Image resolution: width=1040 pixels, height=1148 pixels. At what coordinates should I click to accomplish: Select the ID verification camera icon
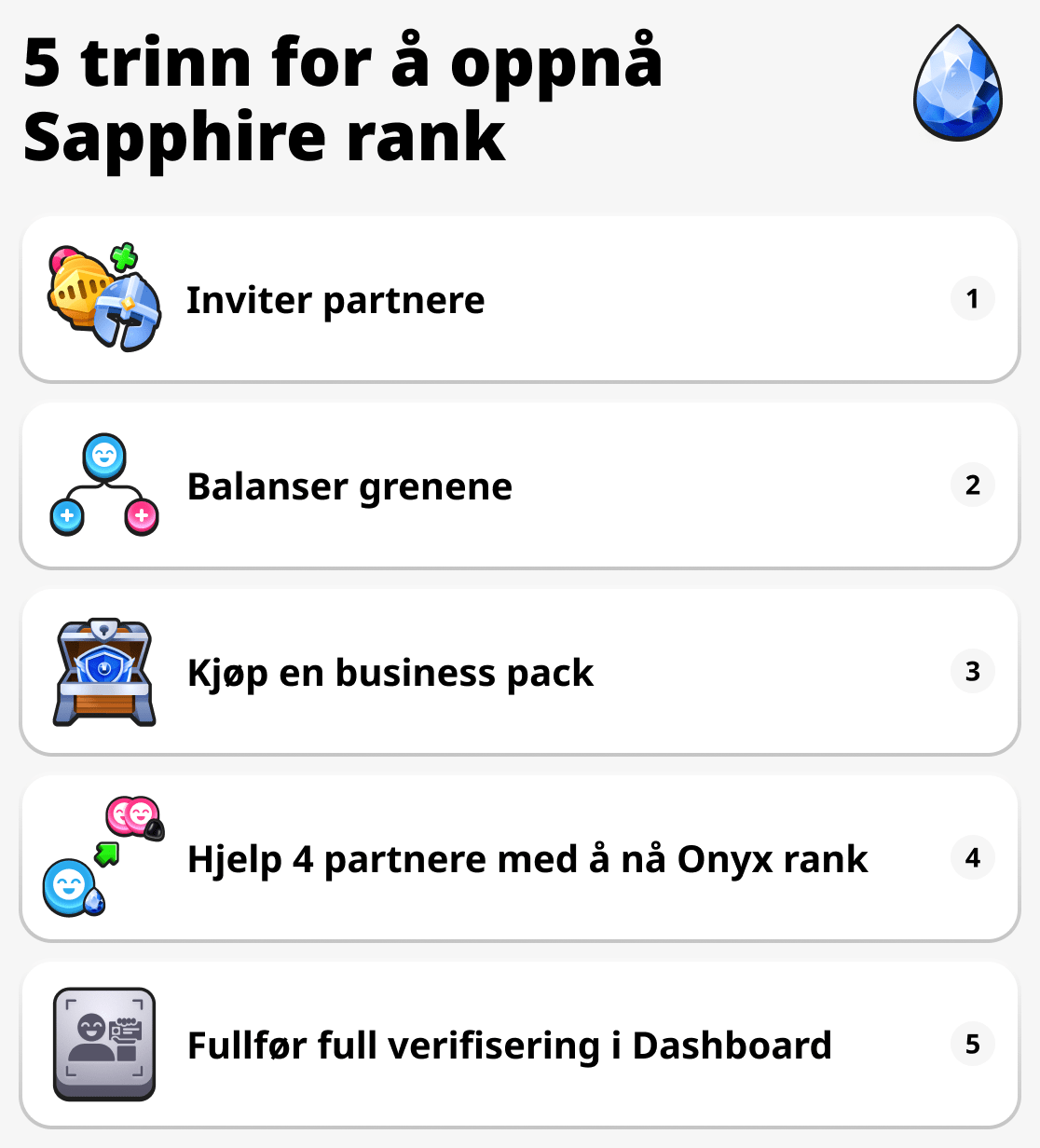103,1044
